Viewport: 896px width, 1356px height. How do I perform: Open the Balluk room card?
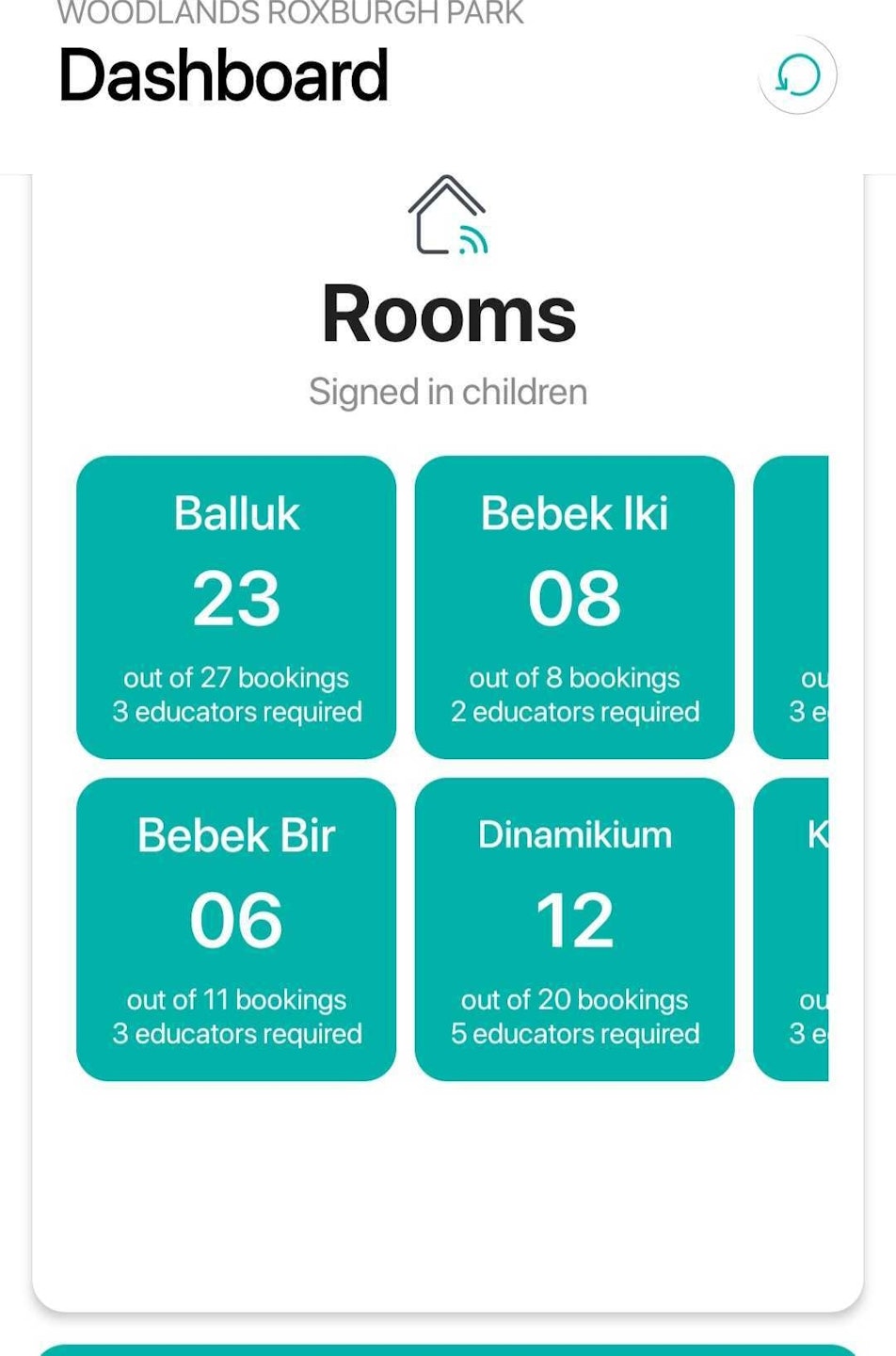click(x=236, y=607)
